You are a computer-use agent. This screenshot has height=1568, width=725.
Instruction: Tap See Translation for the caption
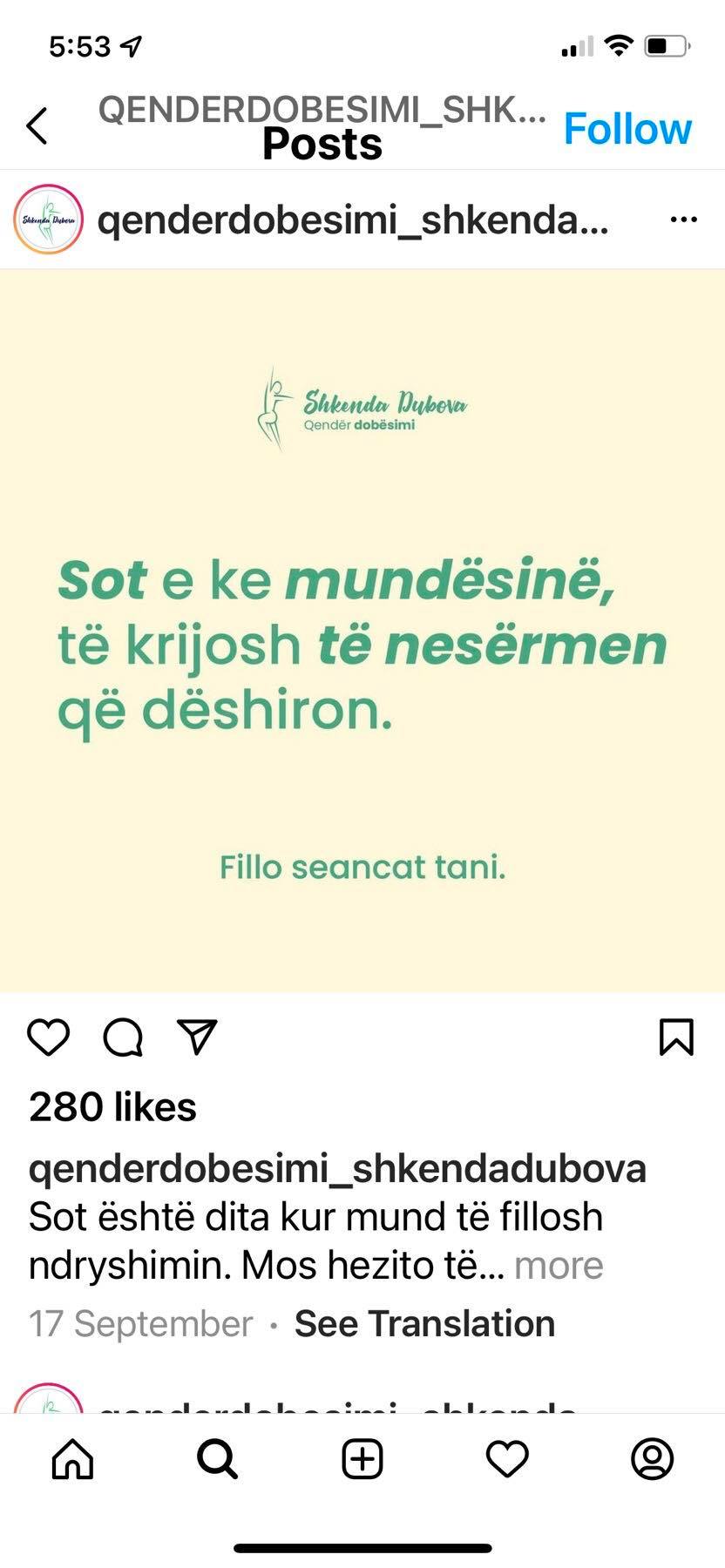click(x=424, y=1323)
